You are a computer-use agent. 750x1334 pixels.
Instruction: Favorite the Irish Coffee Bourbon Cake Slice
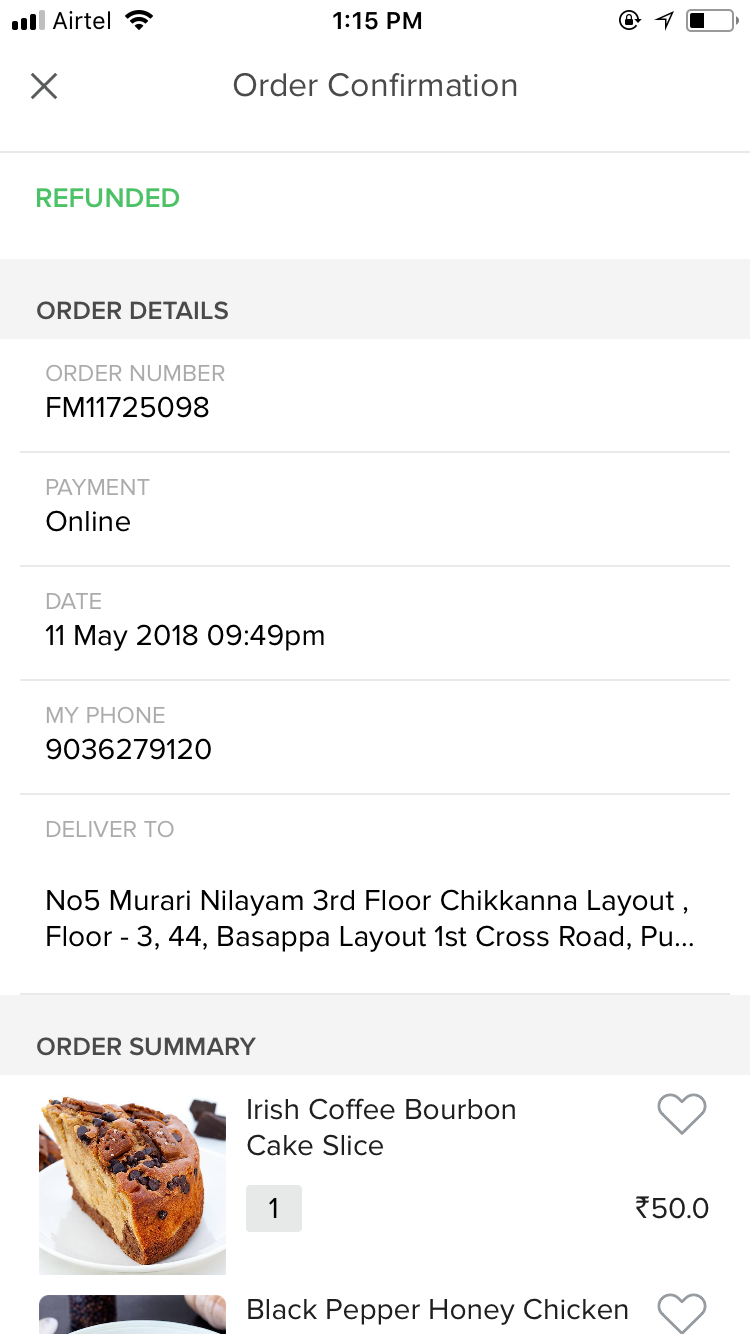(681, 1113)
